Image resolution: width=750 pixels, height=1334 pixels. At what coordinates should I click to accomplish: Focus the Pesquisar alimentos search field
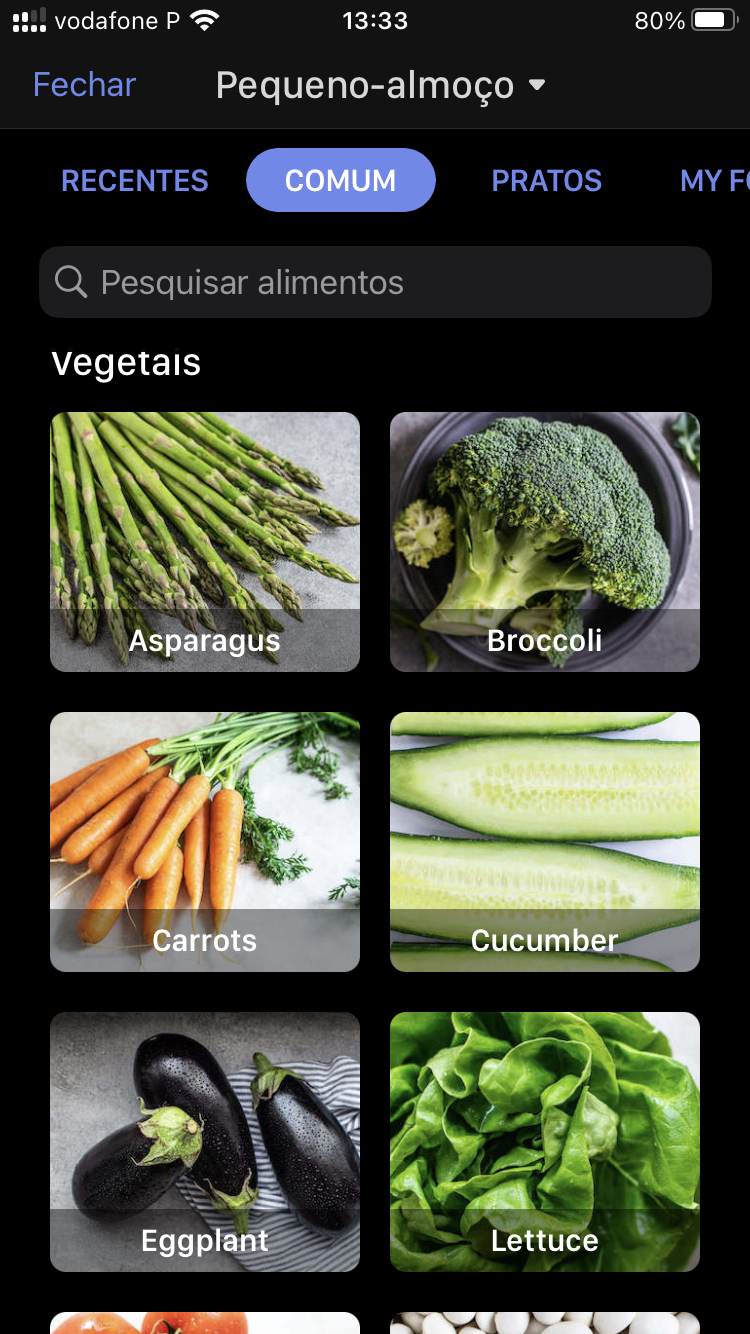pyautogui.click(x=375, y=283)
